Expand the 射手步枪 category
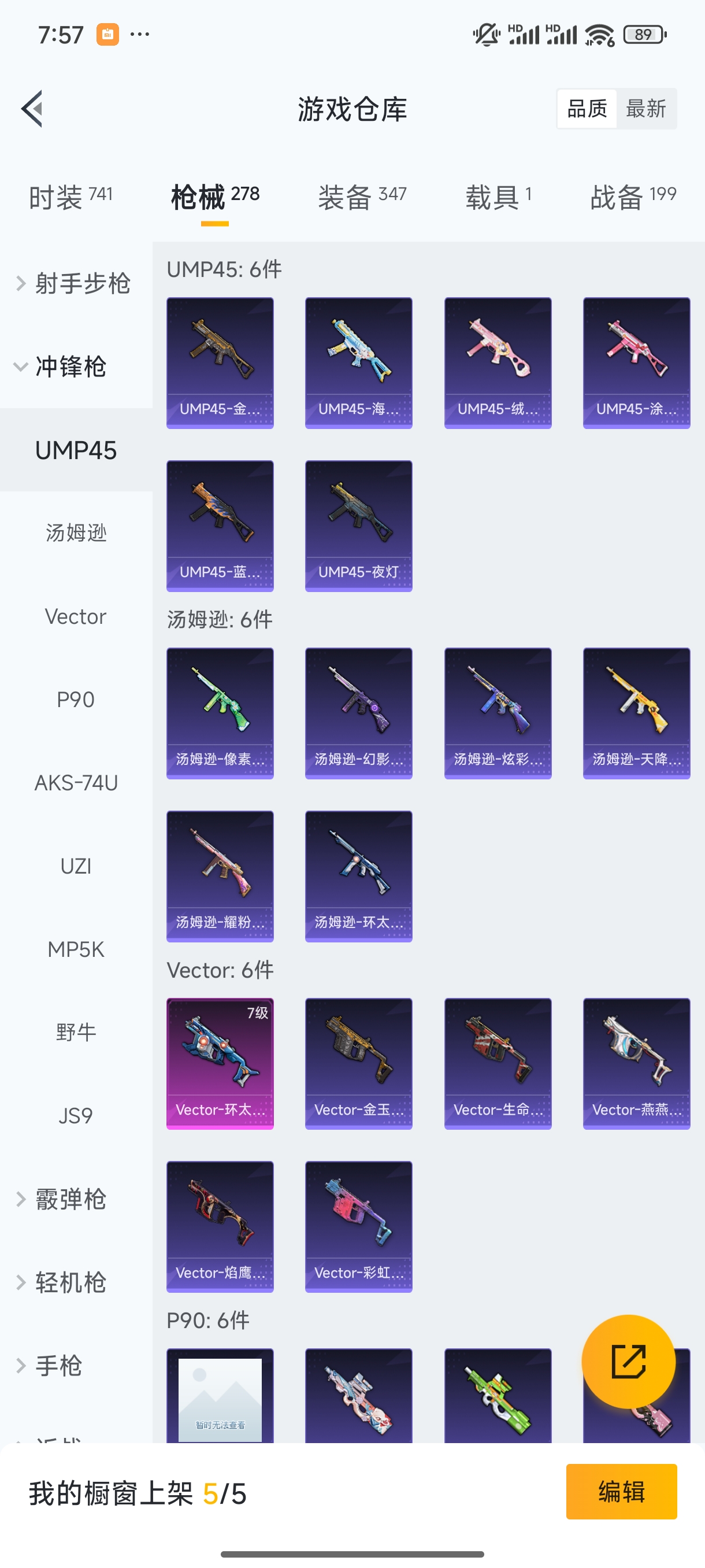Image resolution: width=705 pixels, height=1568 pixels. (74, 284)
